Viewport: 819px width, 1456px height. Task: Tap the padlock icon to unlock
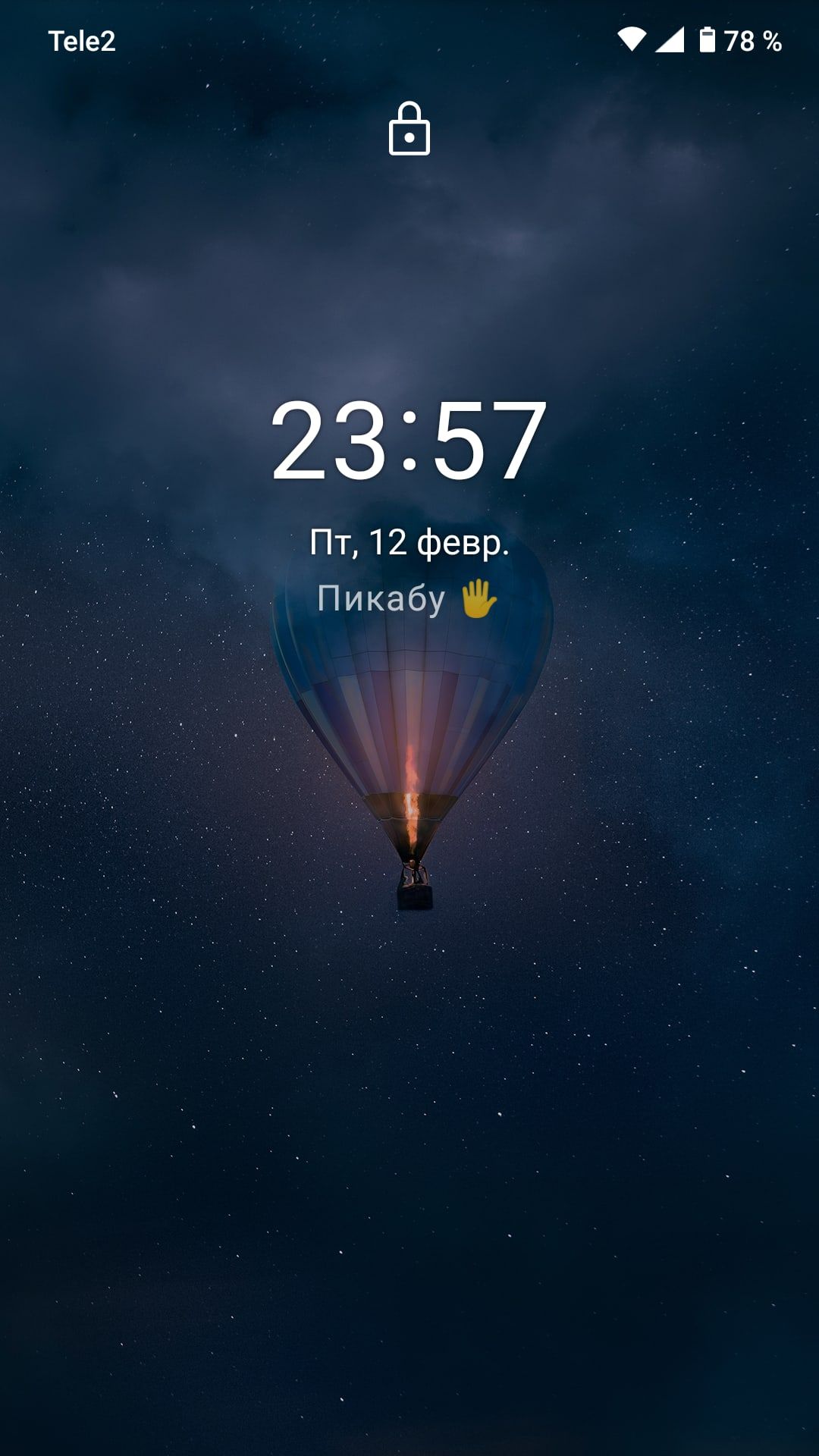click(x=409, y=130)
